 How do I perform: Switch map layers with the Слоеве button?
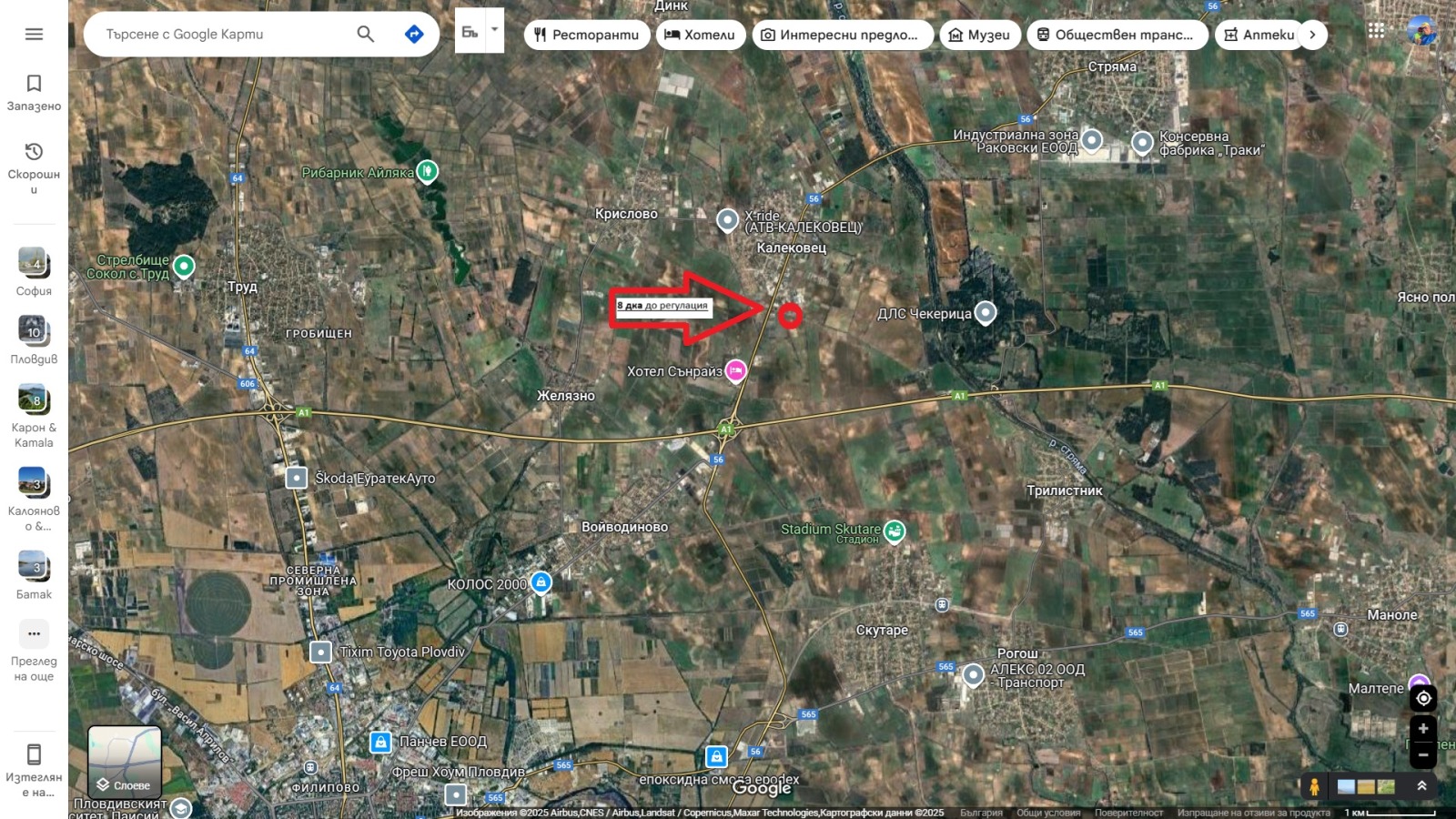(x=125, y=762)
